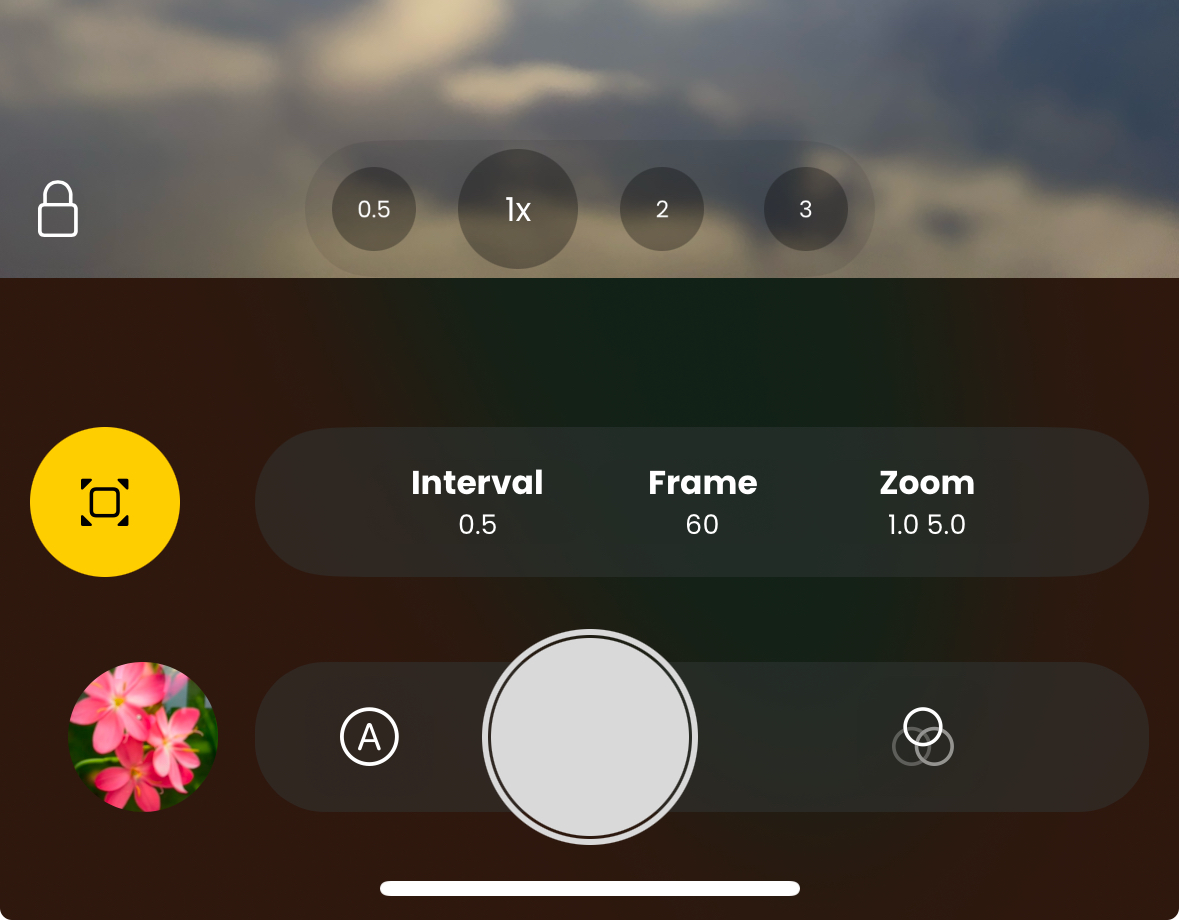This screenshot has height=920, width=1179.
Task: Toggle the auto mode A icon
Action: pyautogui.click(x=369, y=737)
